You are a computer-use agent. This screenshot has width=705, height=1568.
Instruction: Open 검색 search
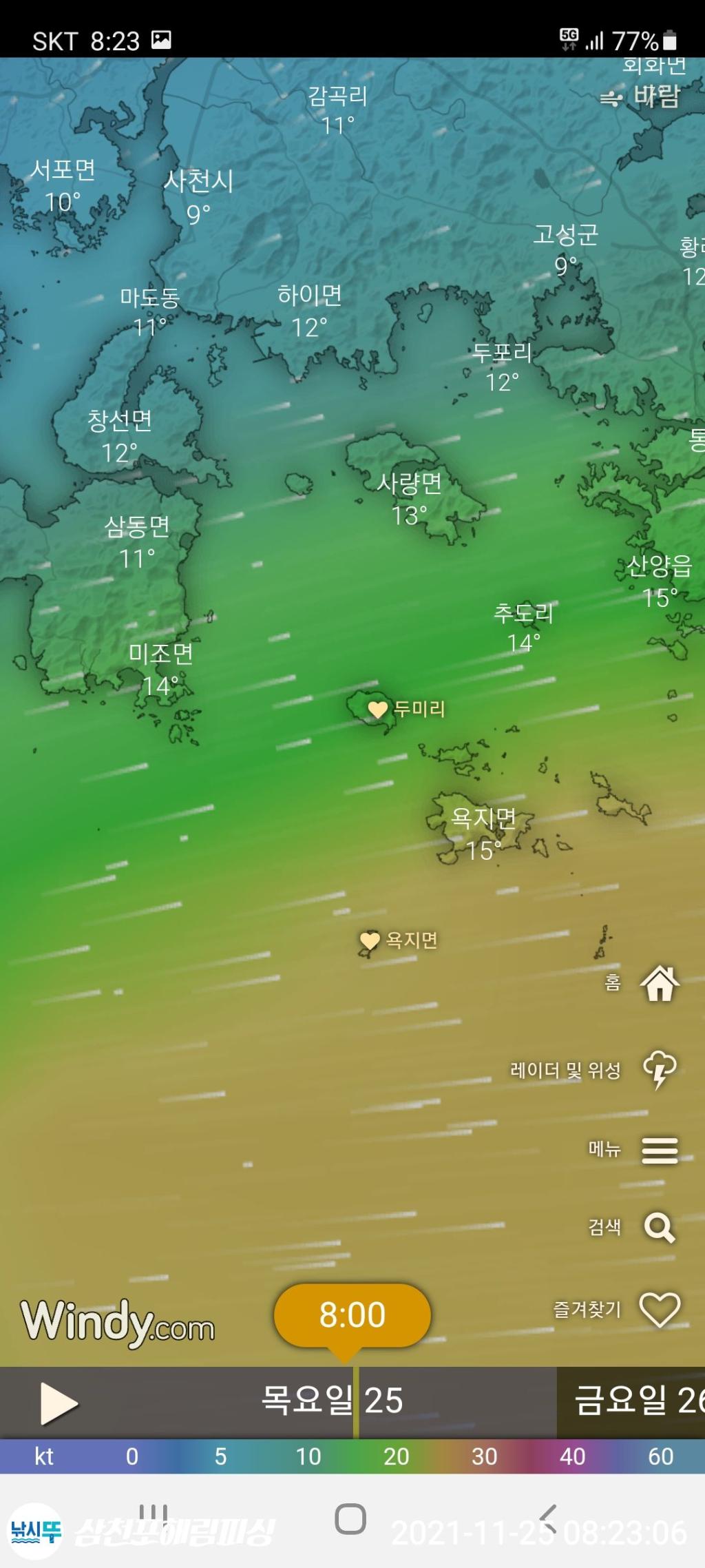click(659, 1227)
